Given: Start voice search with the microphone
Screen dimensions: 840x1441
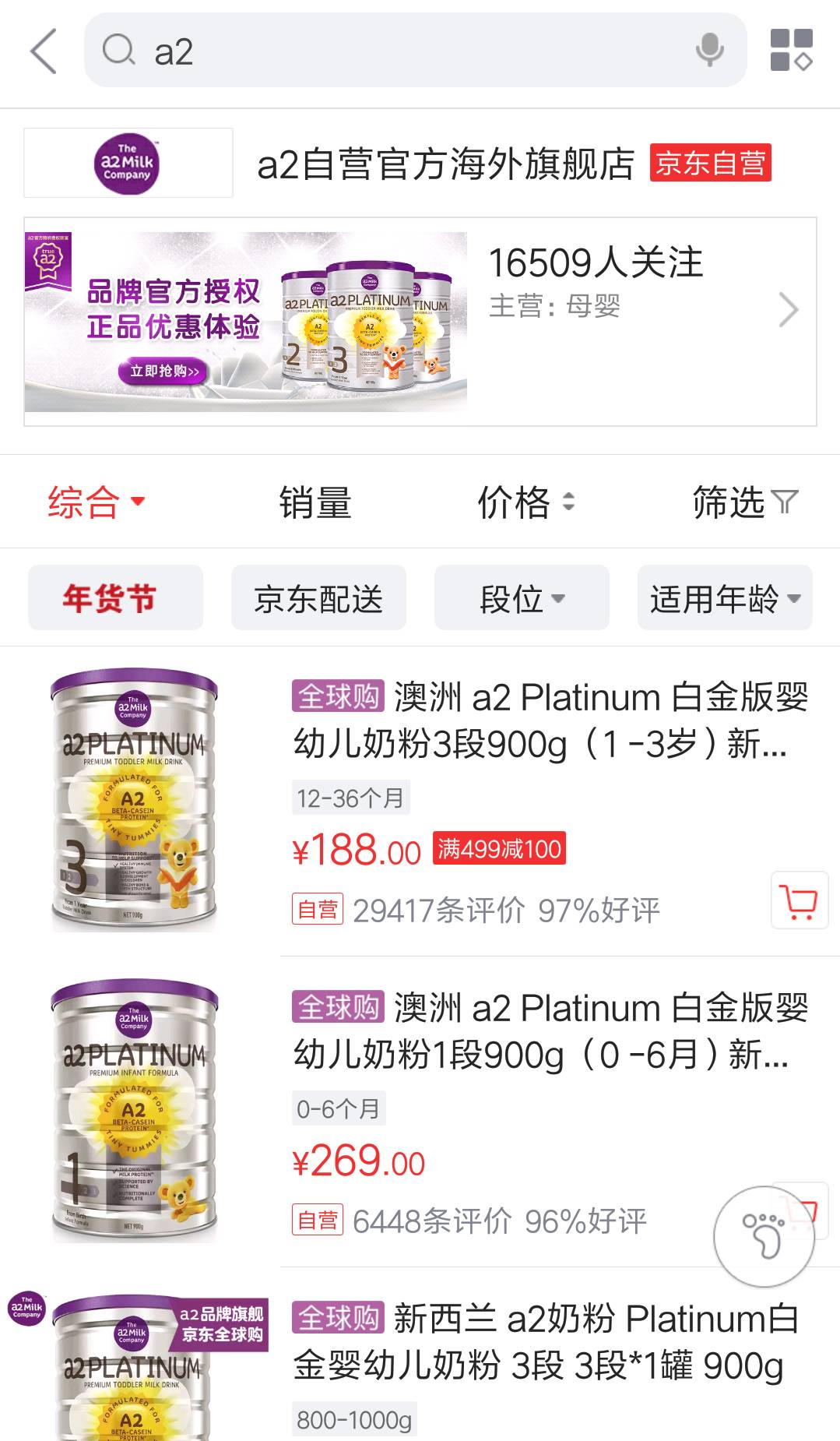Looking at the screenshot, I should [709, 50].
